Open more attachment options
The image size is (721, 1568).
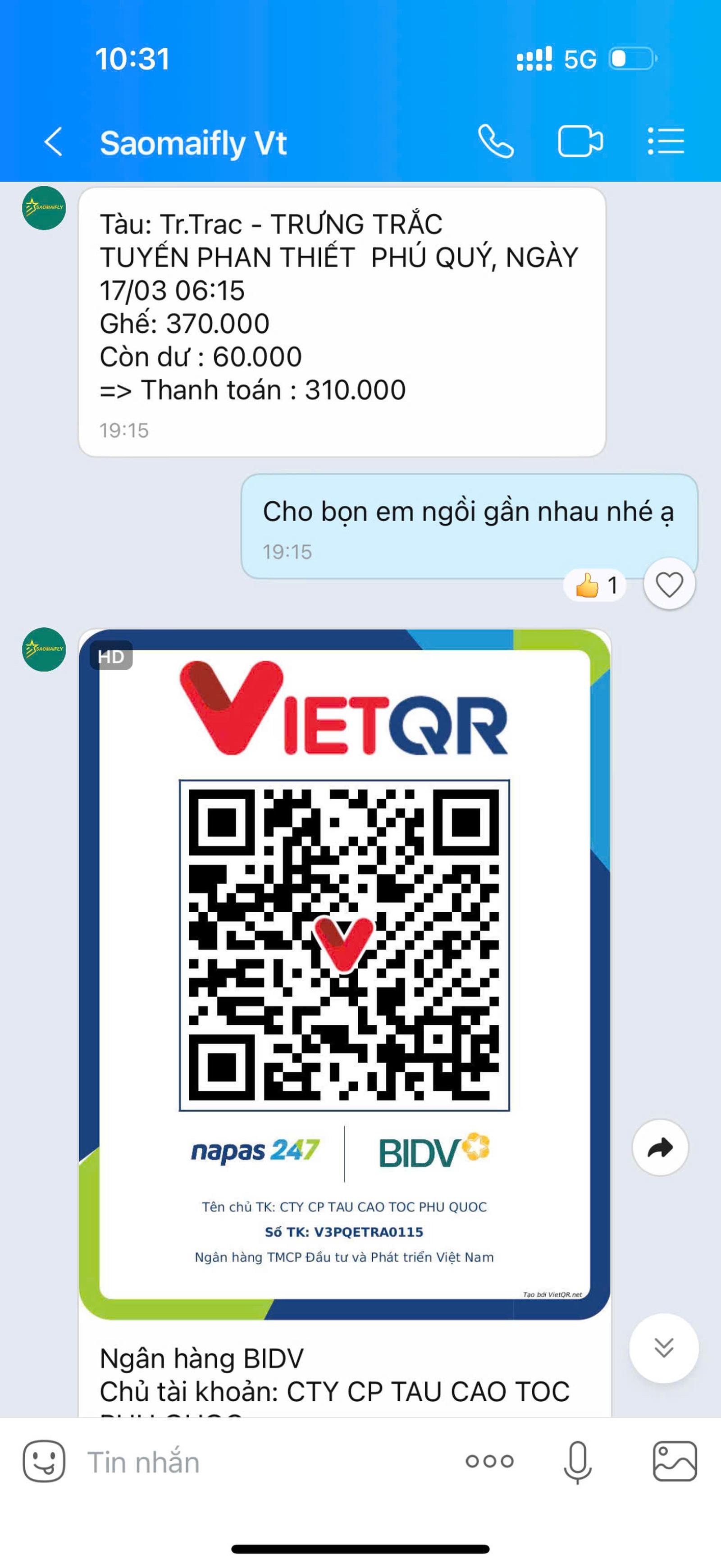(489, 1461)
